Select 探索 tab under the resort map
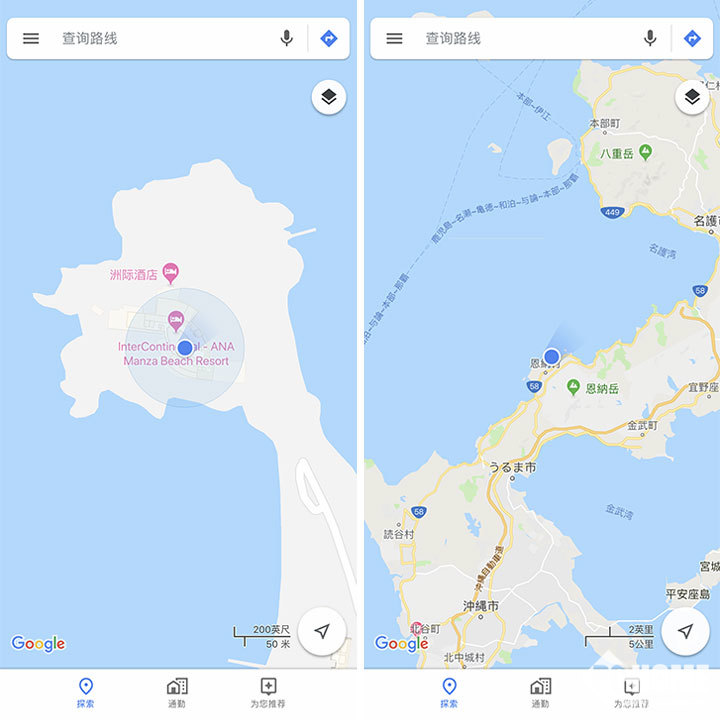 [86, 692]
